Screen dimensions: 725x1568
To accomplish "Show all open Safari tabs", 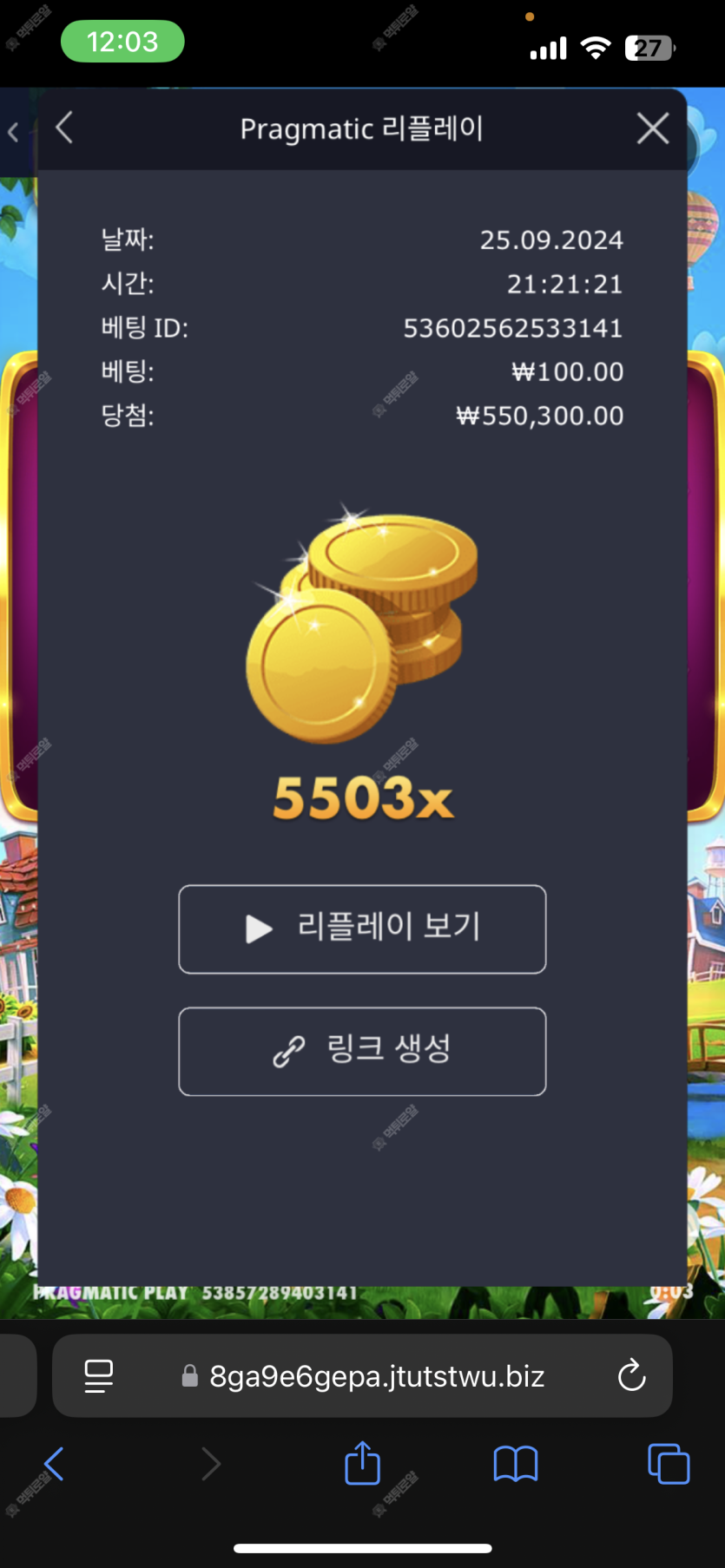I will [x=668, y=1464].
